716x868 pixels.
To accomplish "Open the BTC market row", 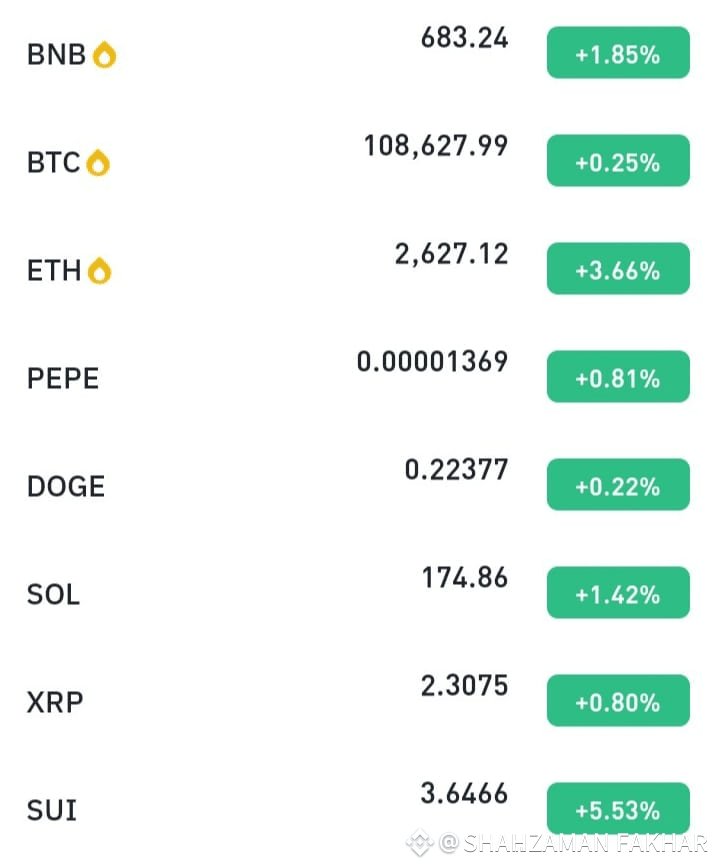I will [358, 161].
